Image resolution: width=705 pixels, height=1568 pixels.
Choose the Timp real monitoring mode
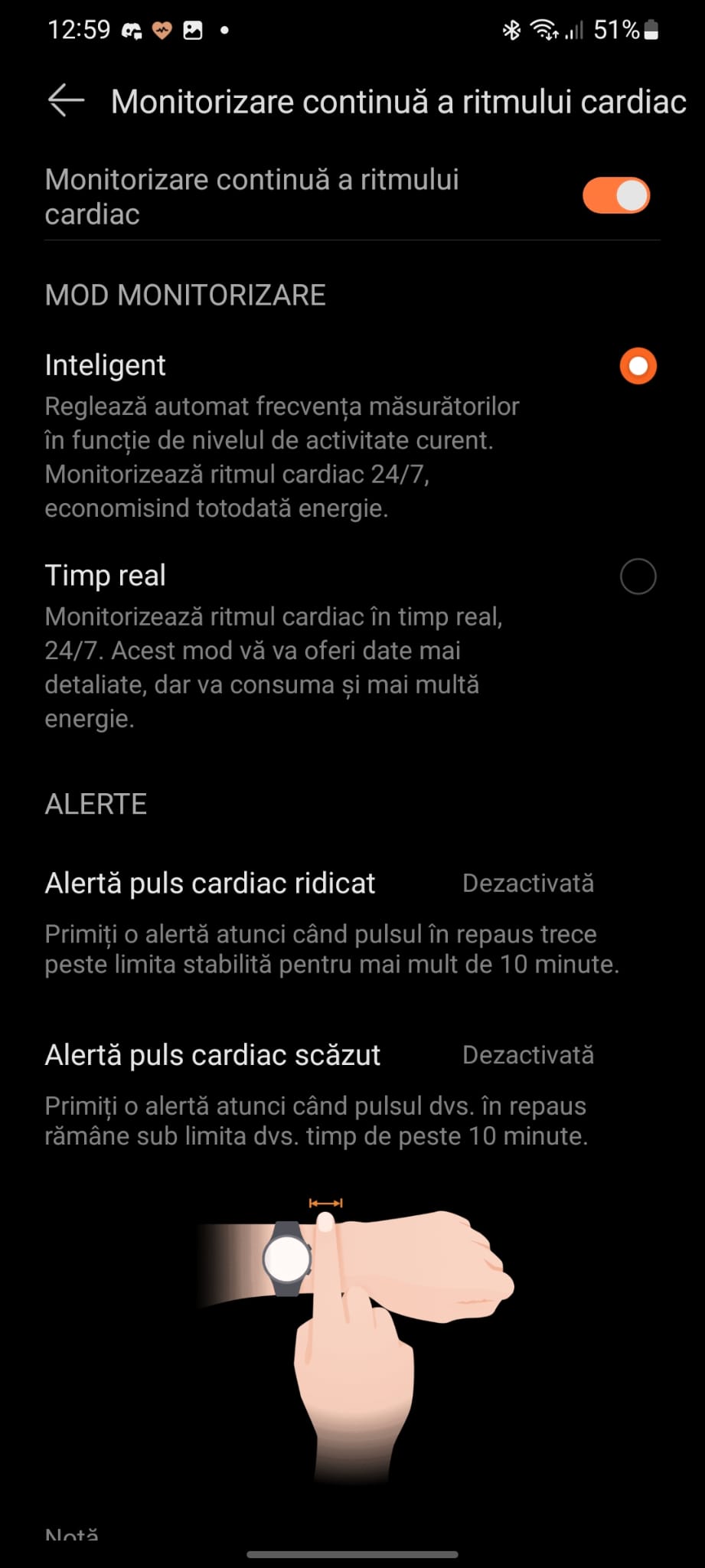[x=638, y=577]
